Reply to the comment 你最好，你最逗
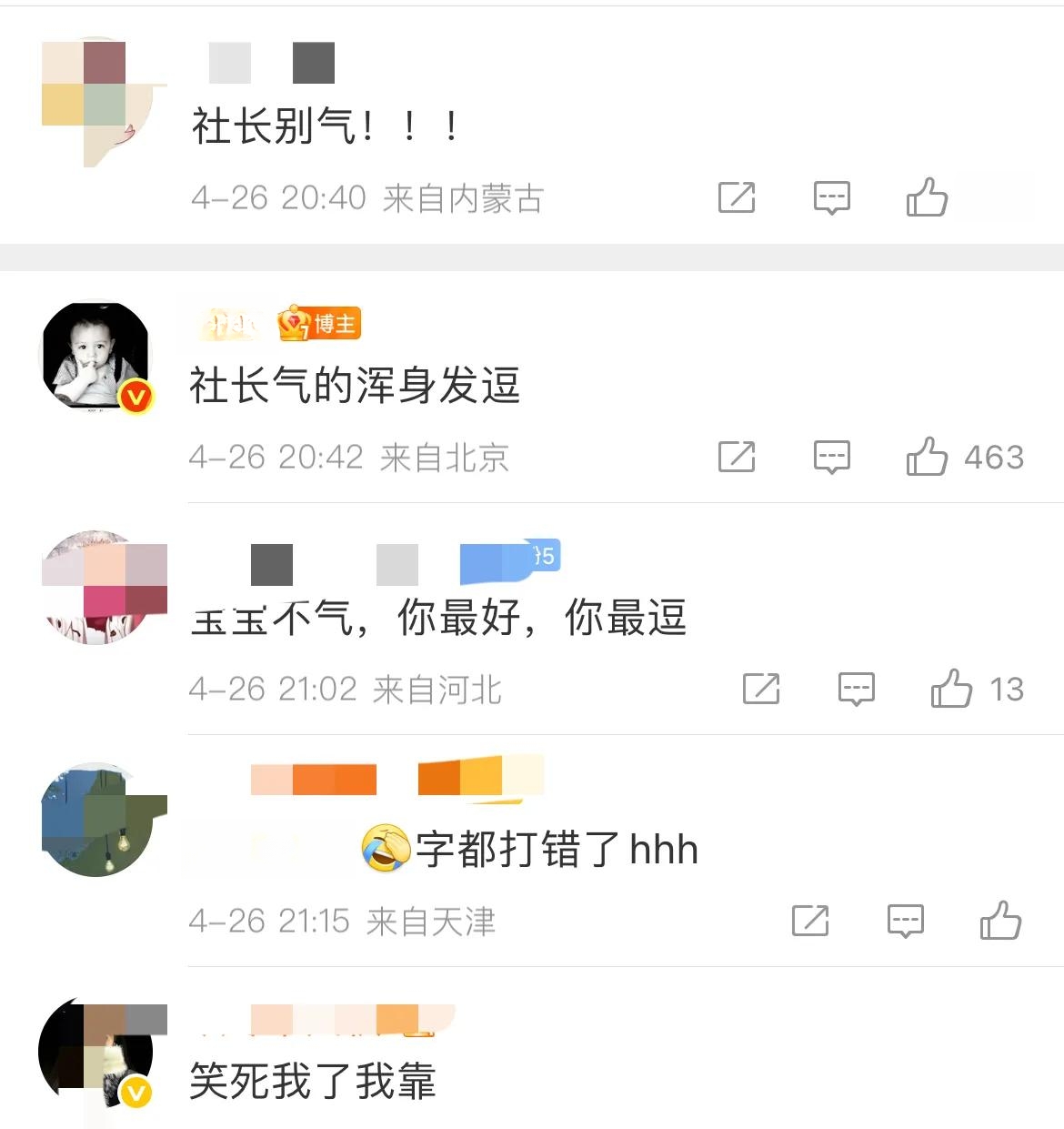 click(x=856, y=689)
